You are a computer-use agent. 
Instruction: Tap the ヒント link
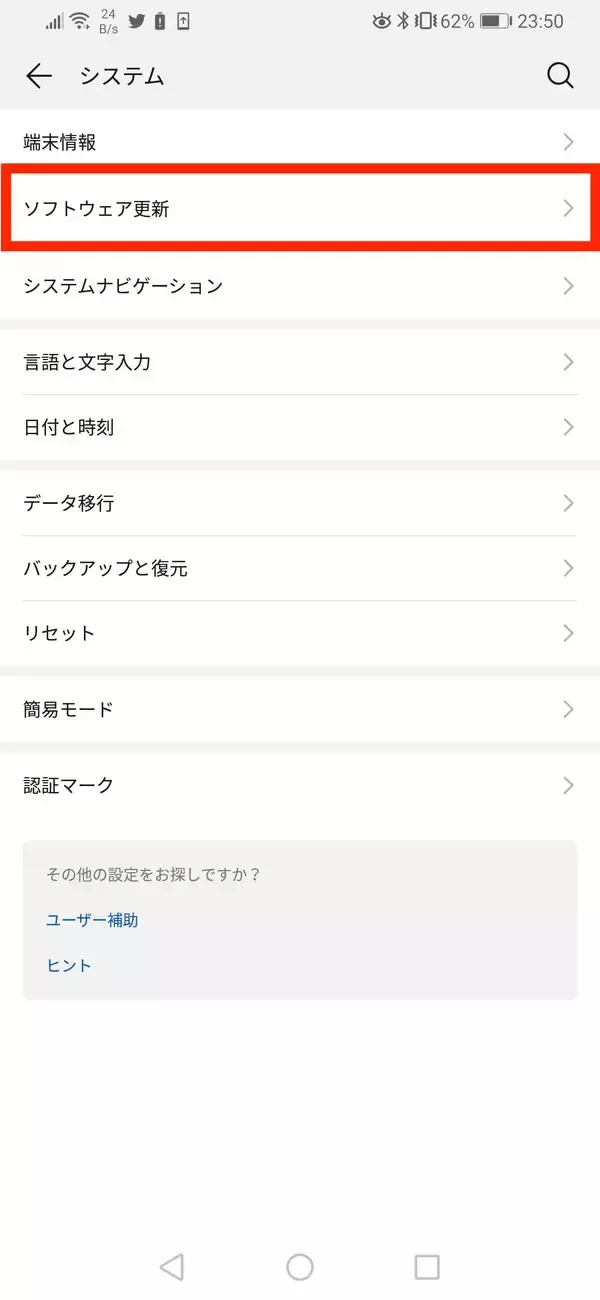(69, 965)
